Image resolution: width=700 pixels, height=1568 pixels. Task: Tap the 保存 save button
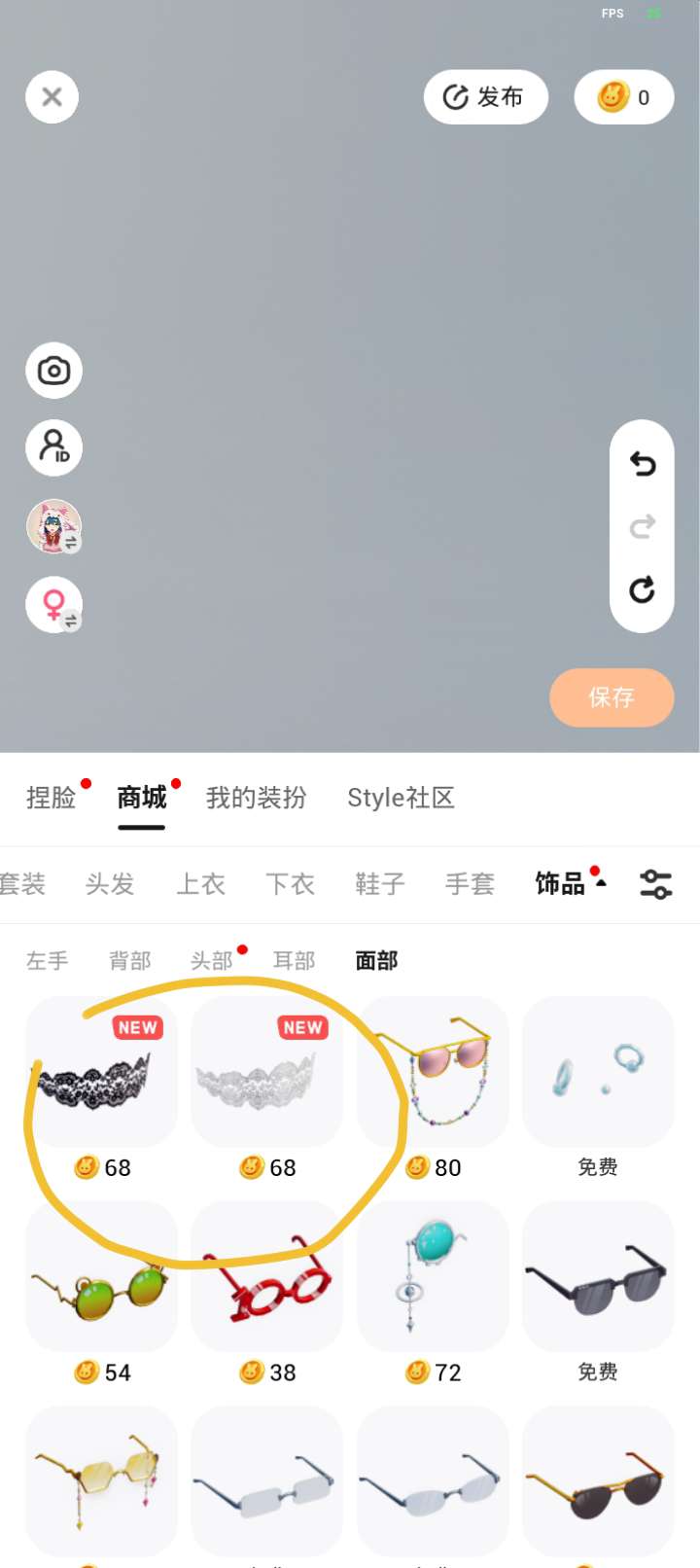tap(612, 697)
